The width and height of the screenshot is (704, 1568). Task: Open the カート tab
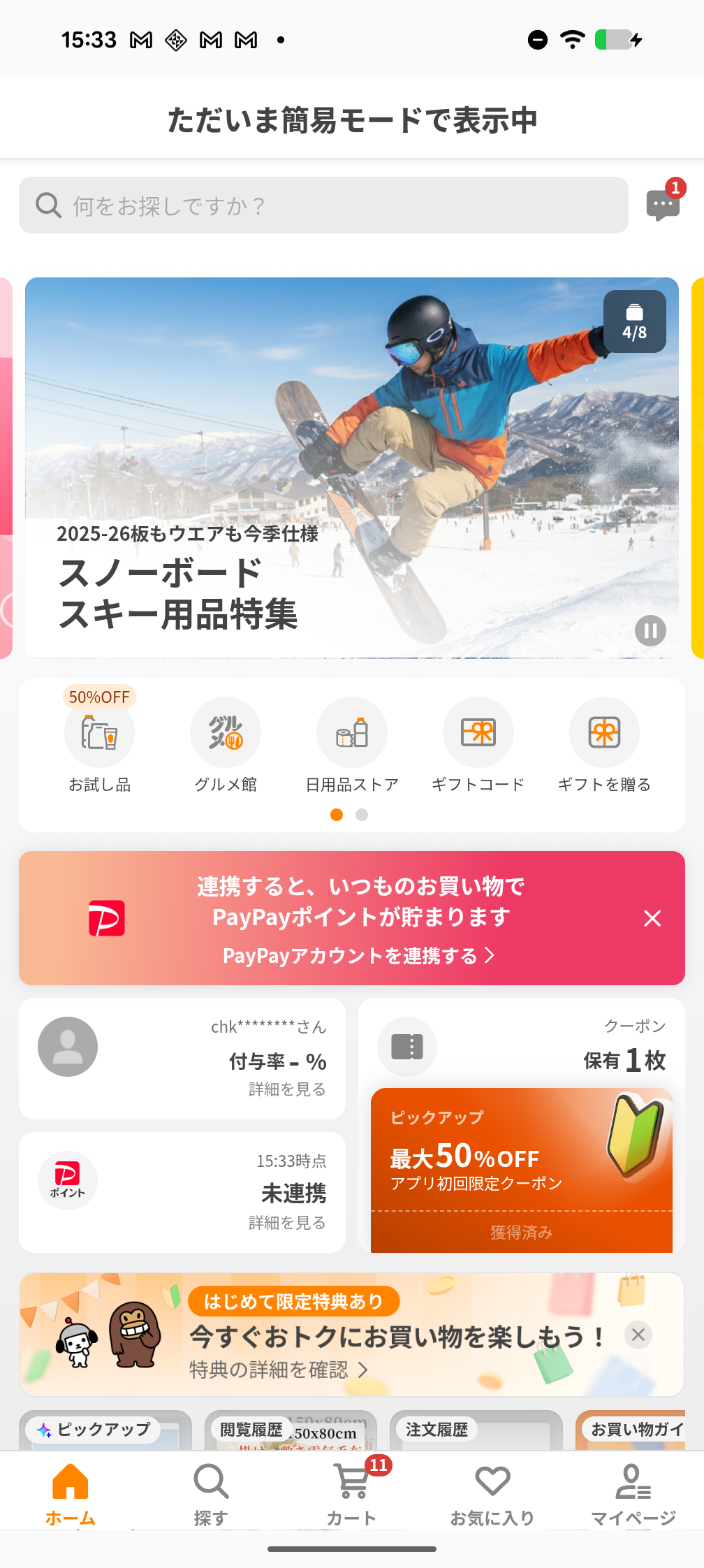(352, 1493)
